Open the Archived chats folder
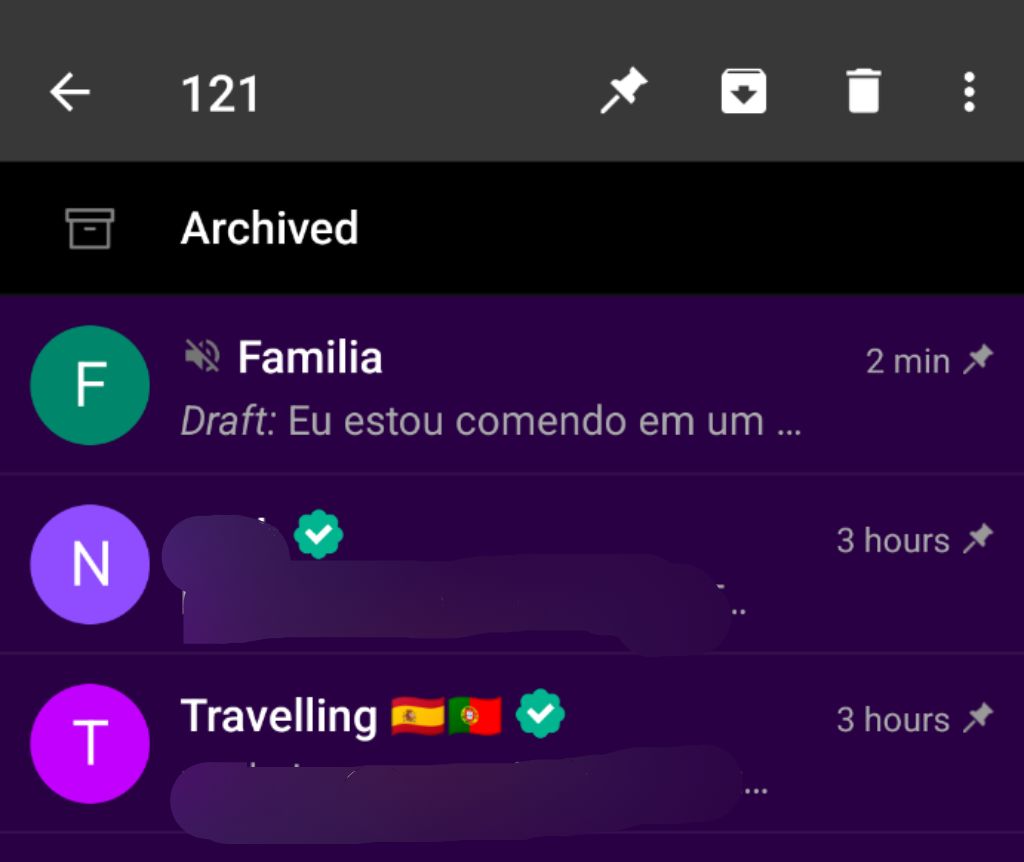The image size is (1024, 862). click(x=268, y=229)
